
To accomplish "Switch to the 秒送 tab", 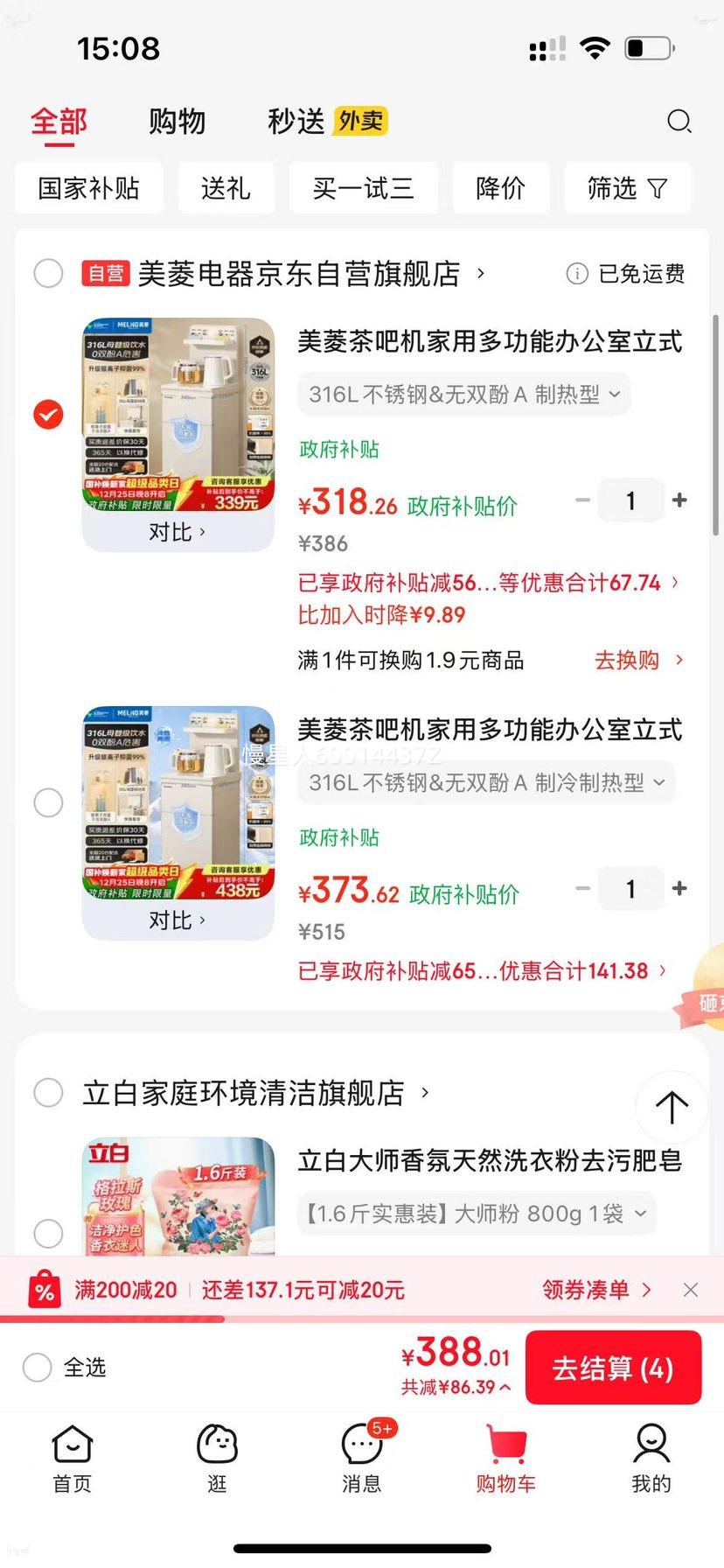I will [295, 122].
